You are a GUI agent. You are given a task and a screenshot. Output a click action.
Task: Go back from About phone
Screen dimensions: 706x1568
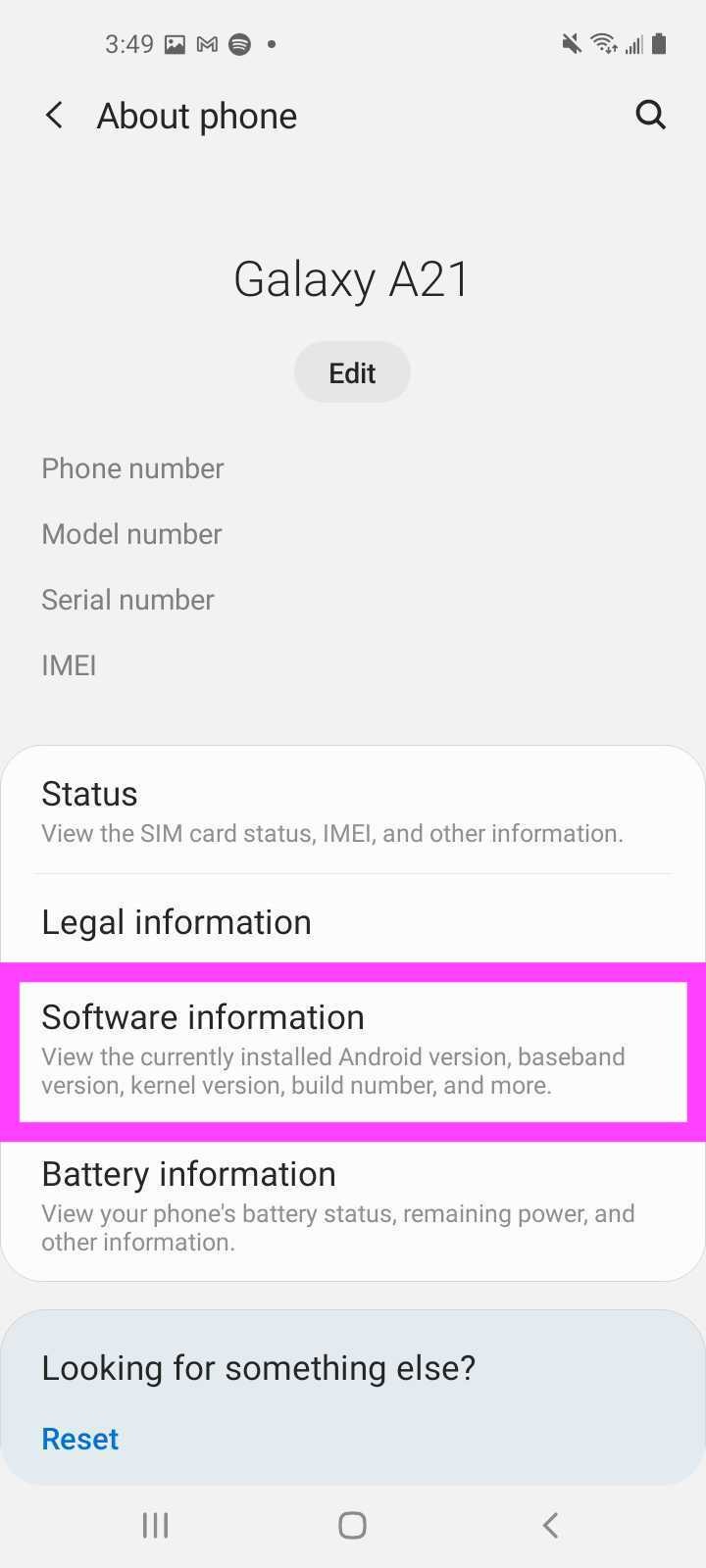click(55, 116)
